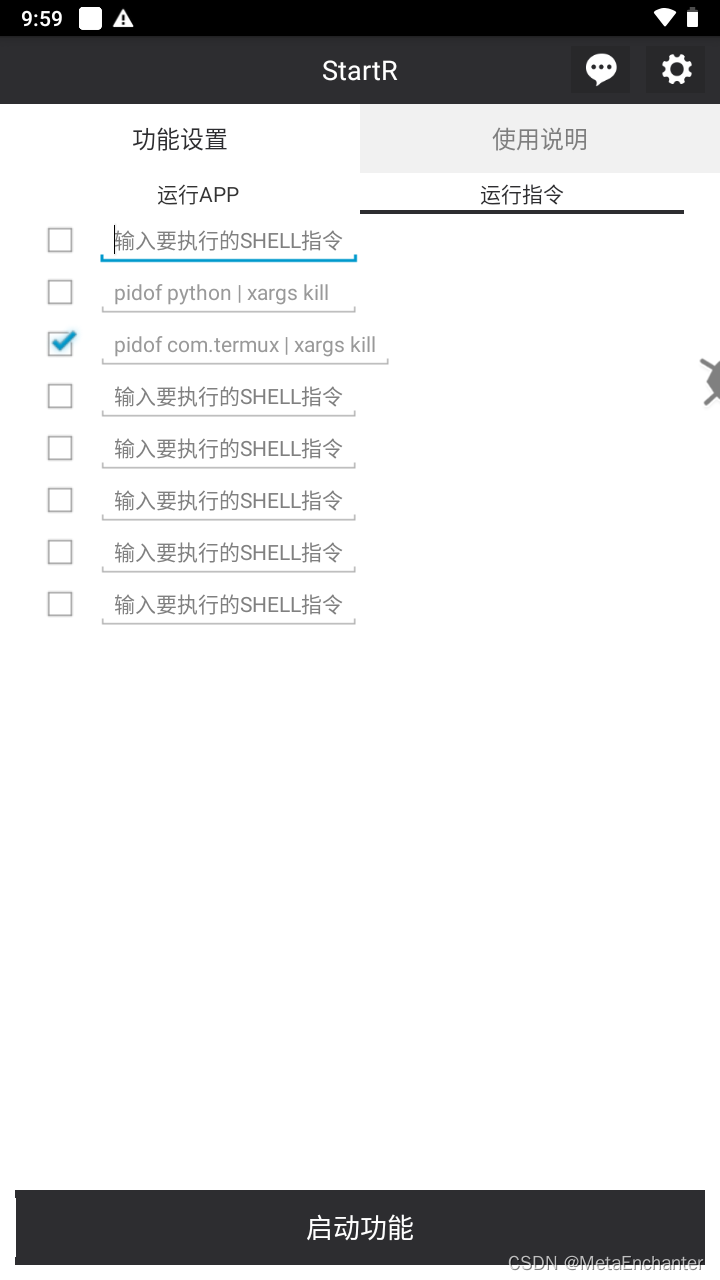
Task: Check the pidof python command checkbox
Action: pyautogui.click(x=61, y=292)
